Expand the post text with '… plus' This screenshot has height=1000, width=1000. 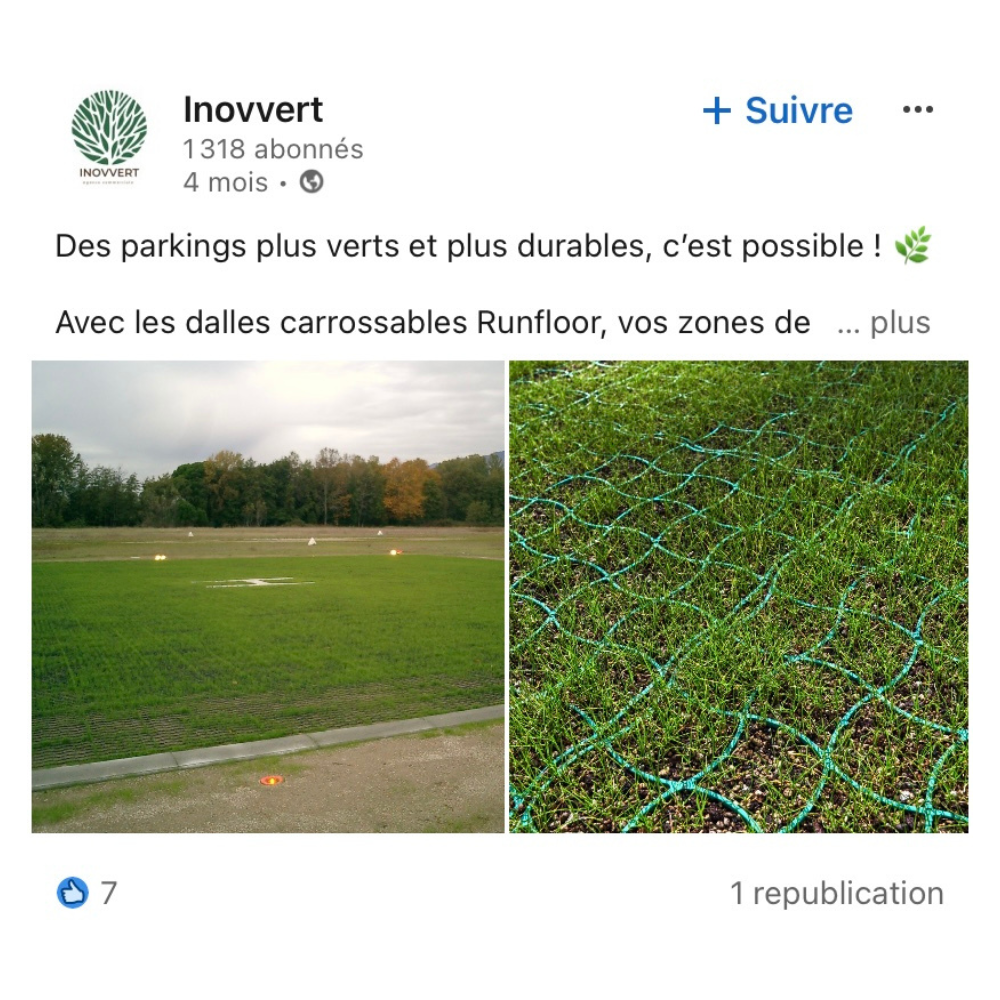[884, 323]
